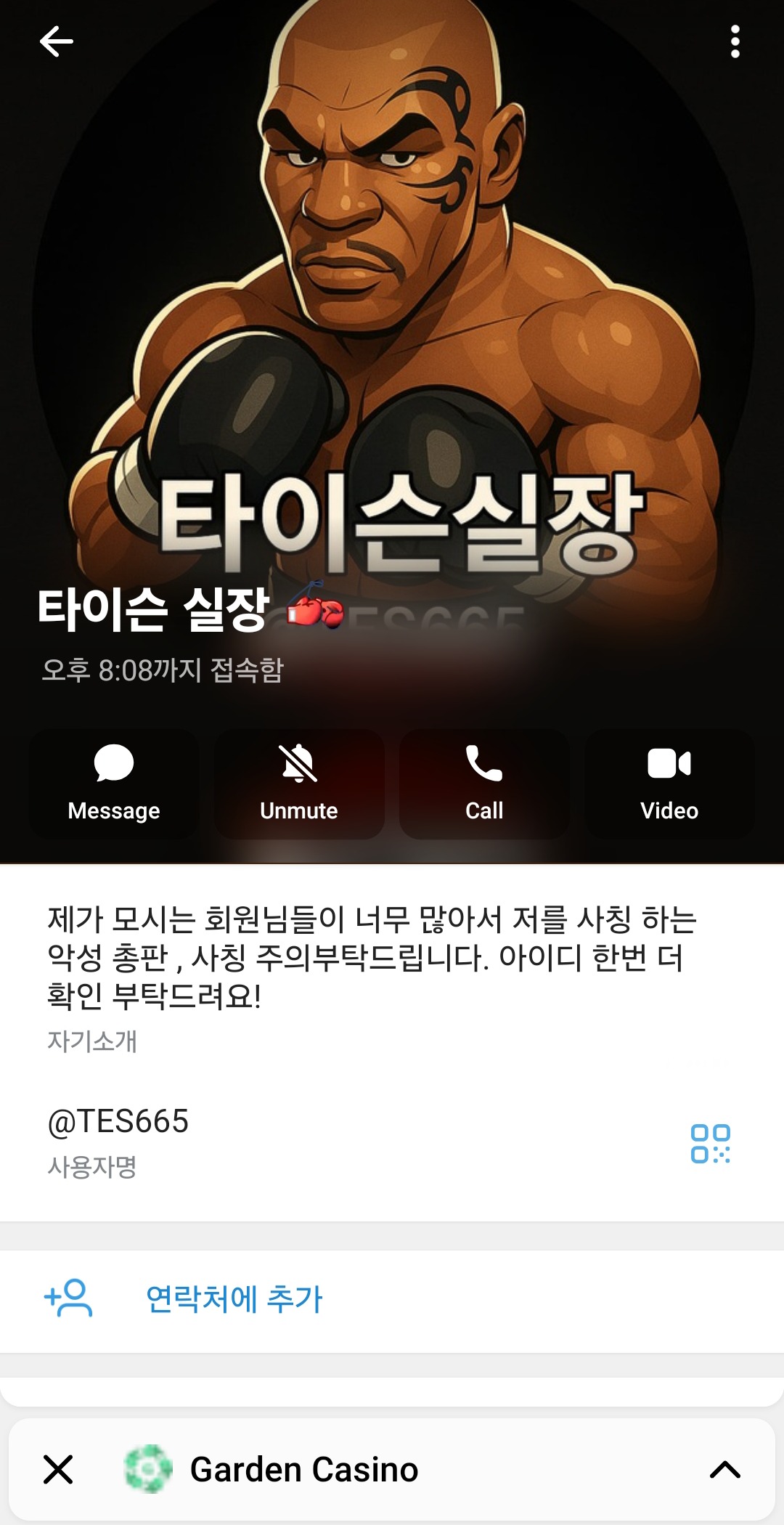Viewport: 784px width, 1525px height.
Task: Start a video call
Action: click(669, 784)
